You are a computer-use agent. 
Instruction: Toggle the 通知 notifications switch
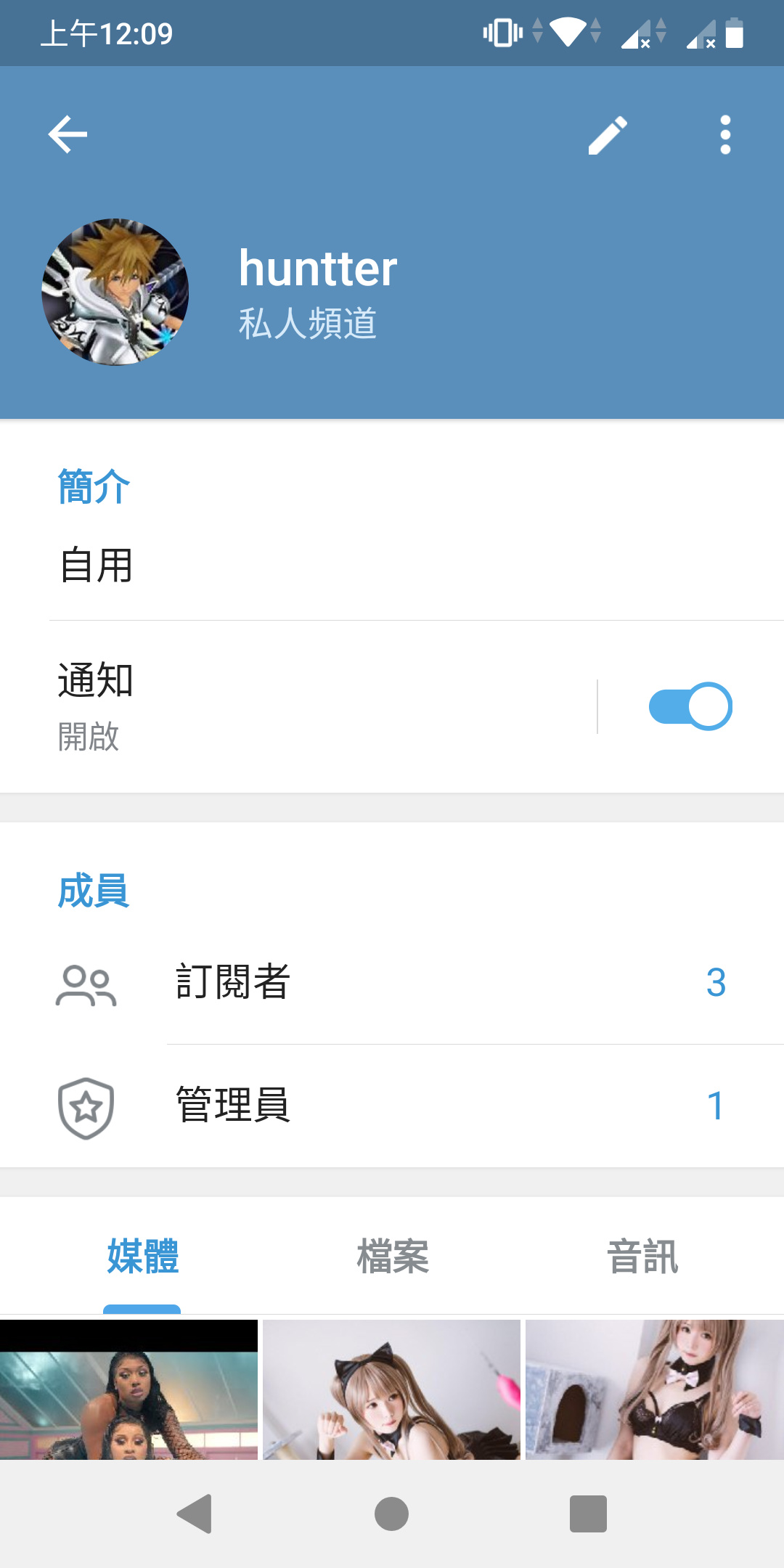690,706
